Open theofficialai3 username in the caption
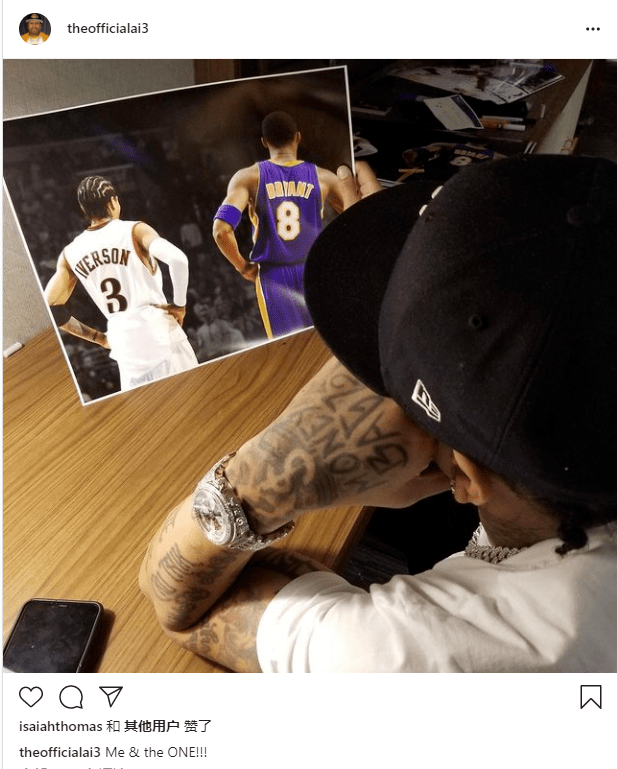 [x=59, y=751]
